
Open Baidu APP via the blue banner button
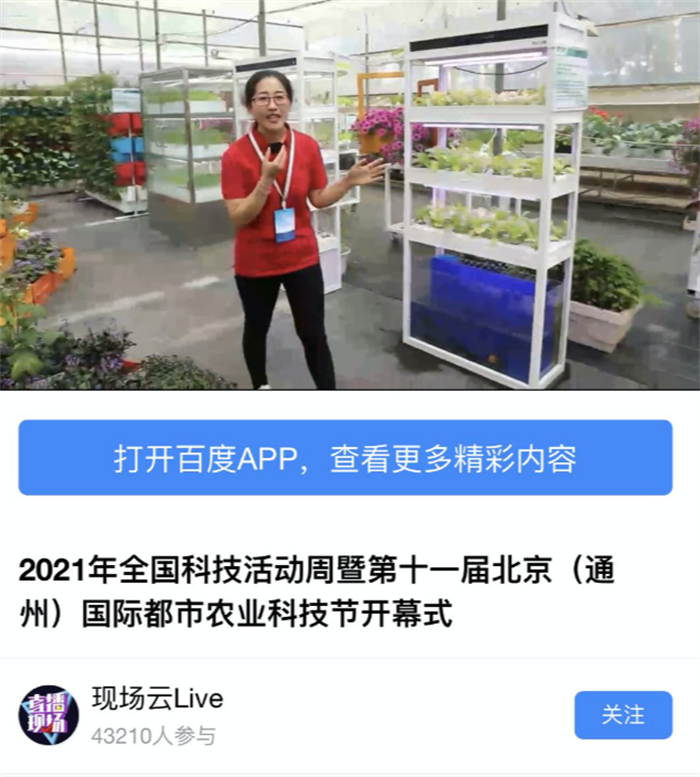coord(345,458)
